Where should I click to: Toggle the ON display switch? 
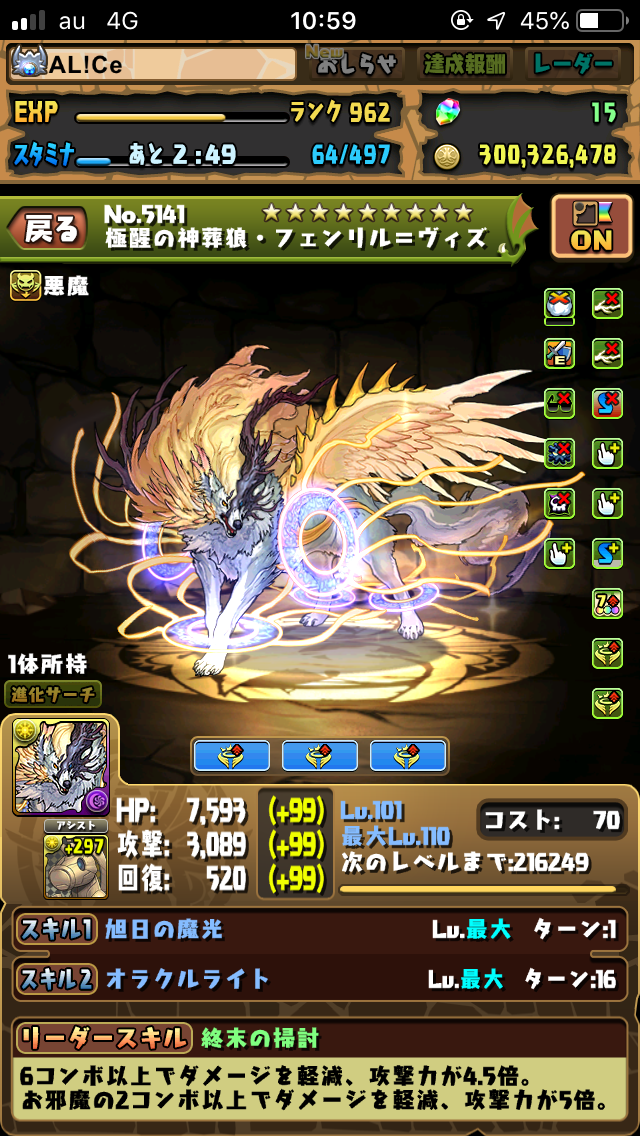(591, 227)
